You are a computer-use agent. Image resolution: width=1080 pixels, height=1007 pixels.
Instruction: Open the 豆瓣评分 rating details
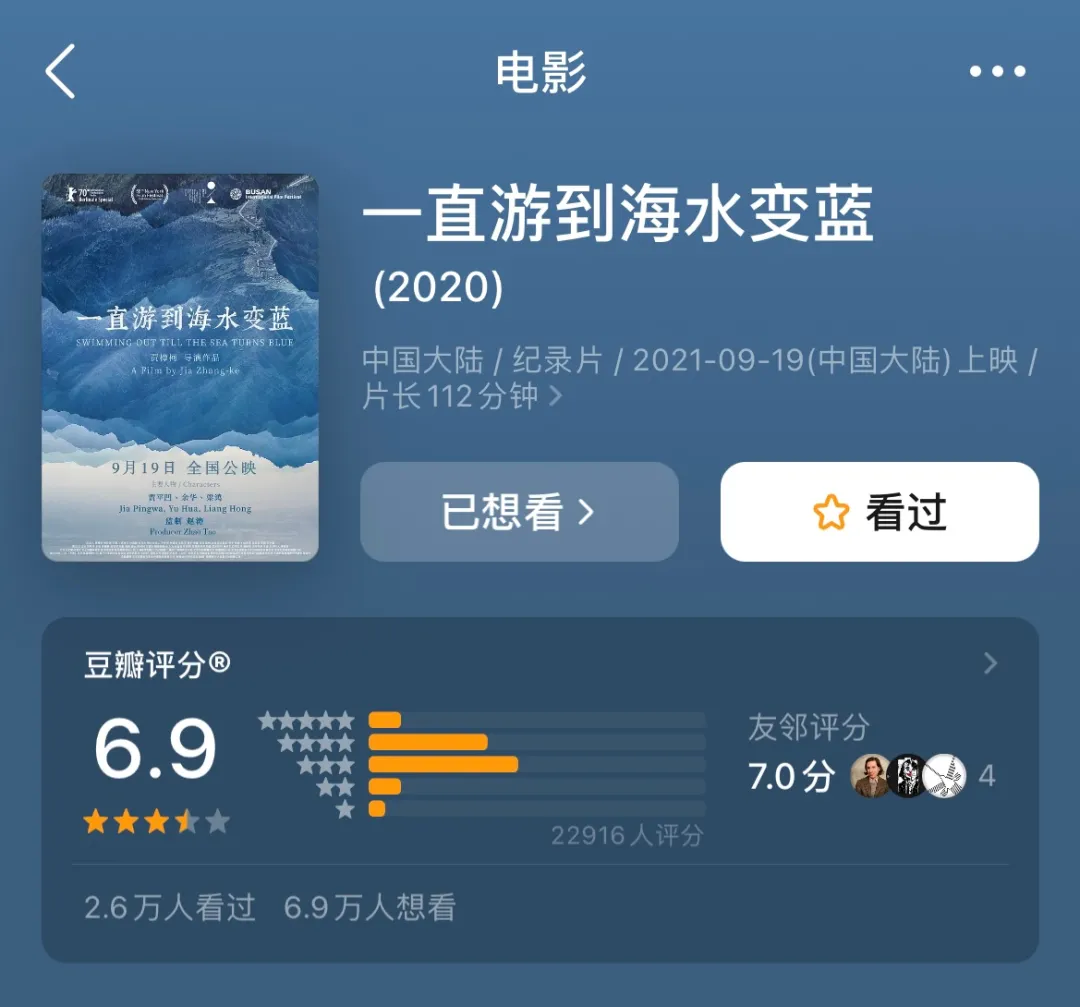click(x=990, y=663)
